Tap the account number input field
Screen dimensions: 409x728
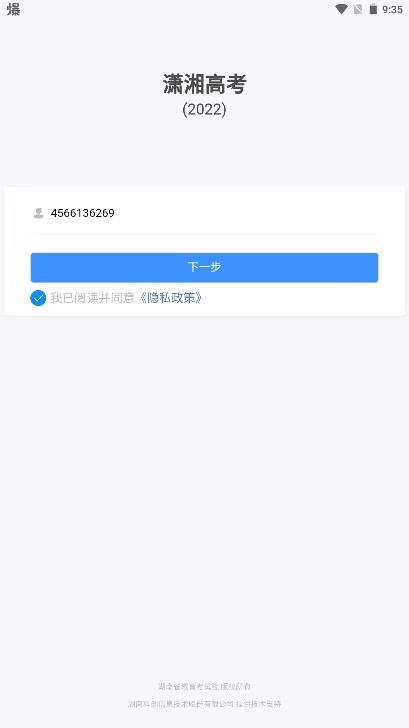coord(204,213)
